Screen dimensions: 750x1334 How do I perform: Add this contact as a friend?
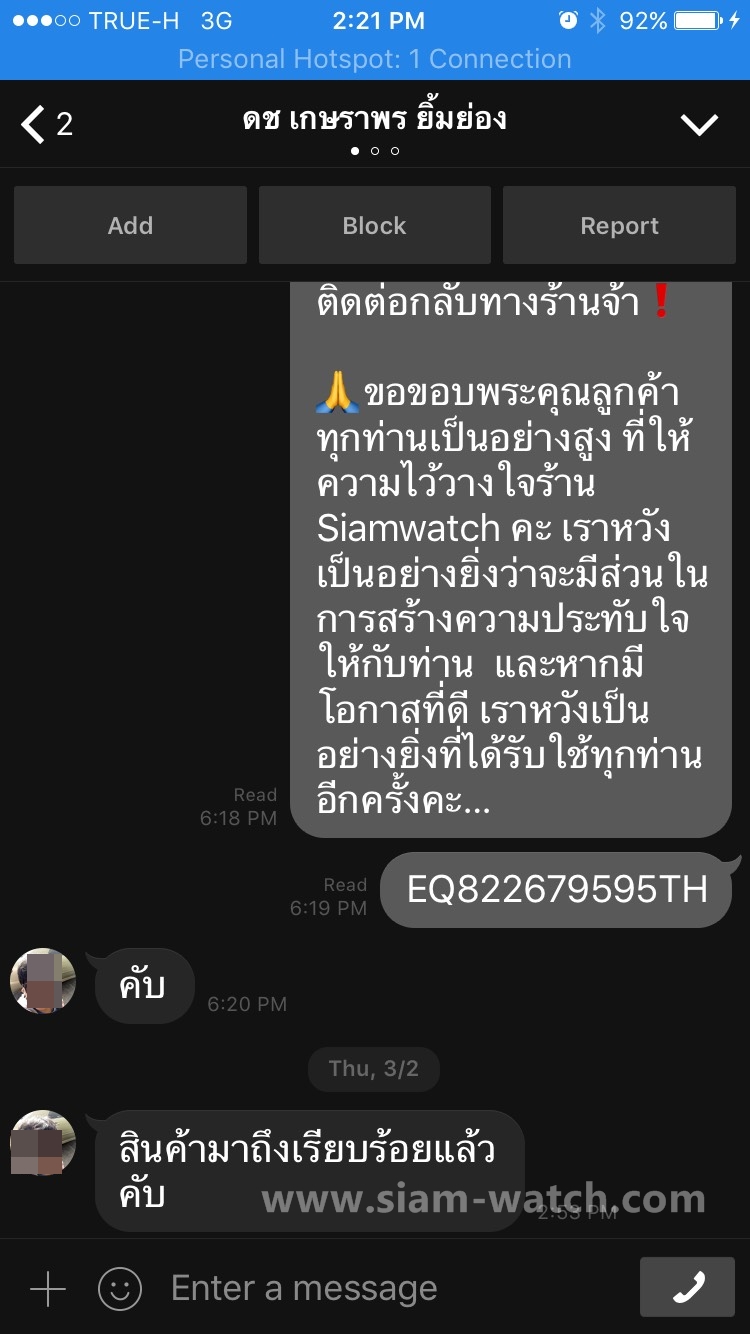tap(130, 226)
